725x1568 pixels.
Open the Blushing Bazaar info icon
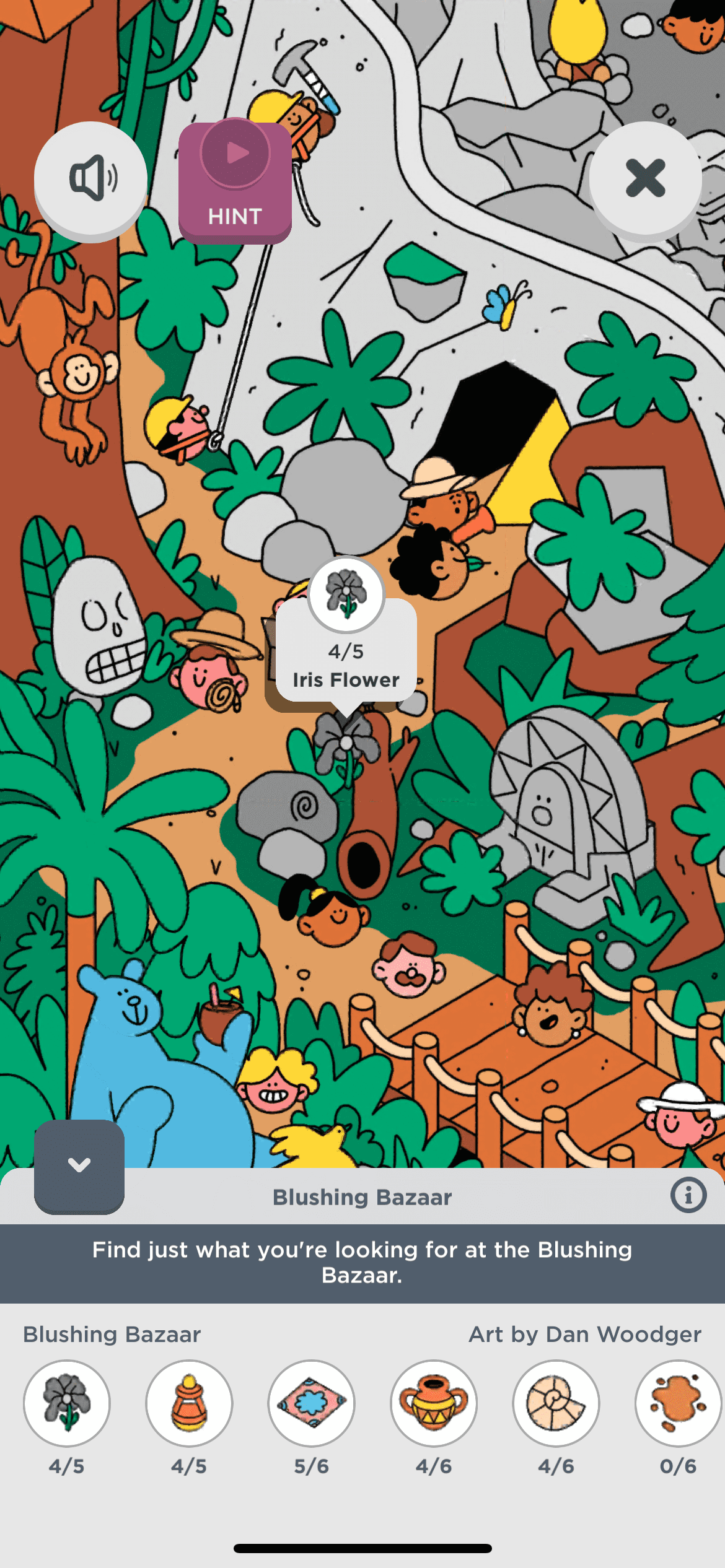pos(688,1195)
